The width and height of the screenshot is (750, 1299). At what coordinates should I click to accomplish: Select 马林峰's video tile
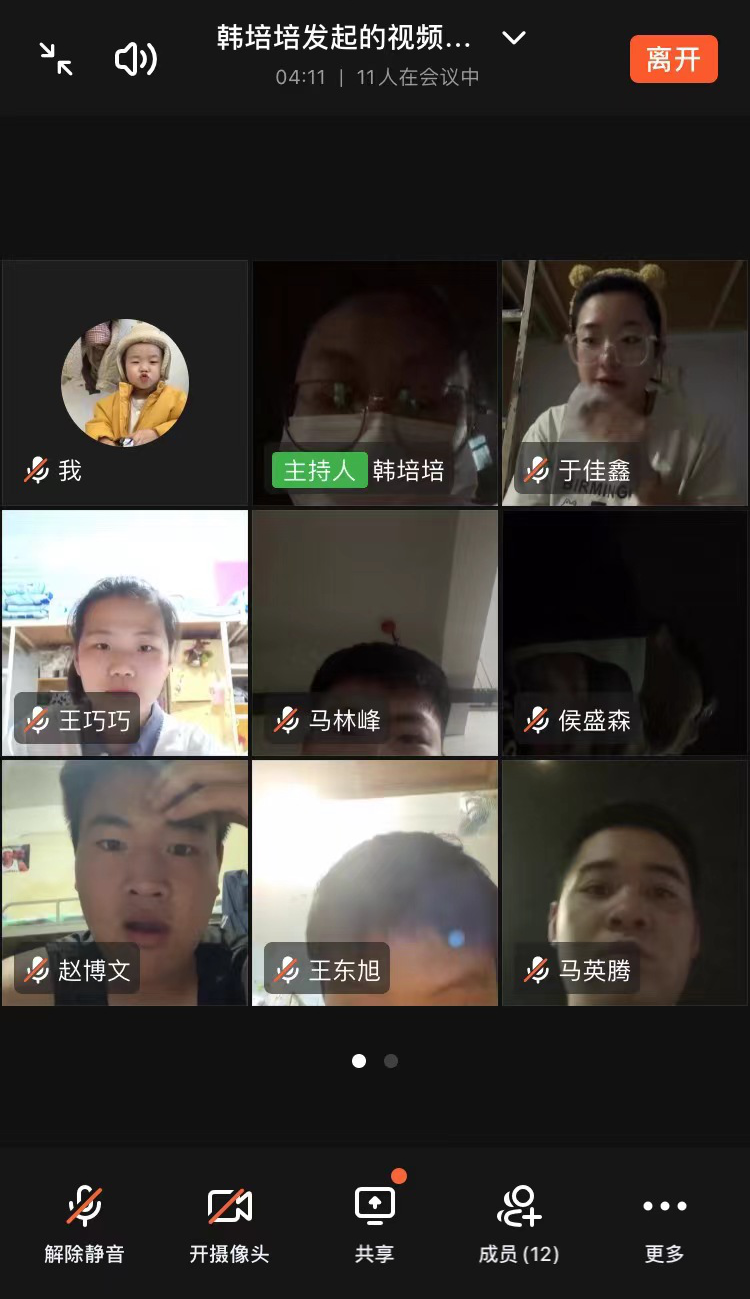click(x=375, y=633)
